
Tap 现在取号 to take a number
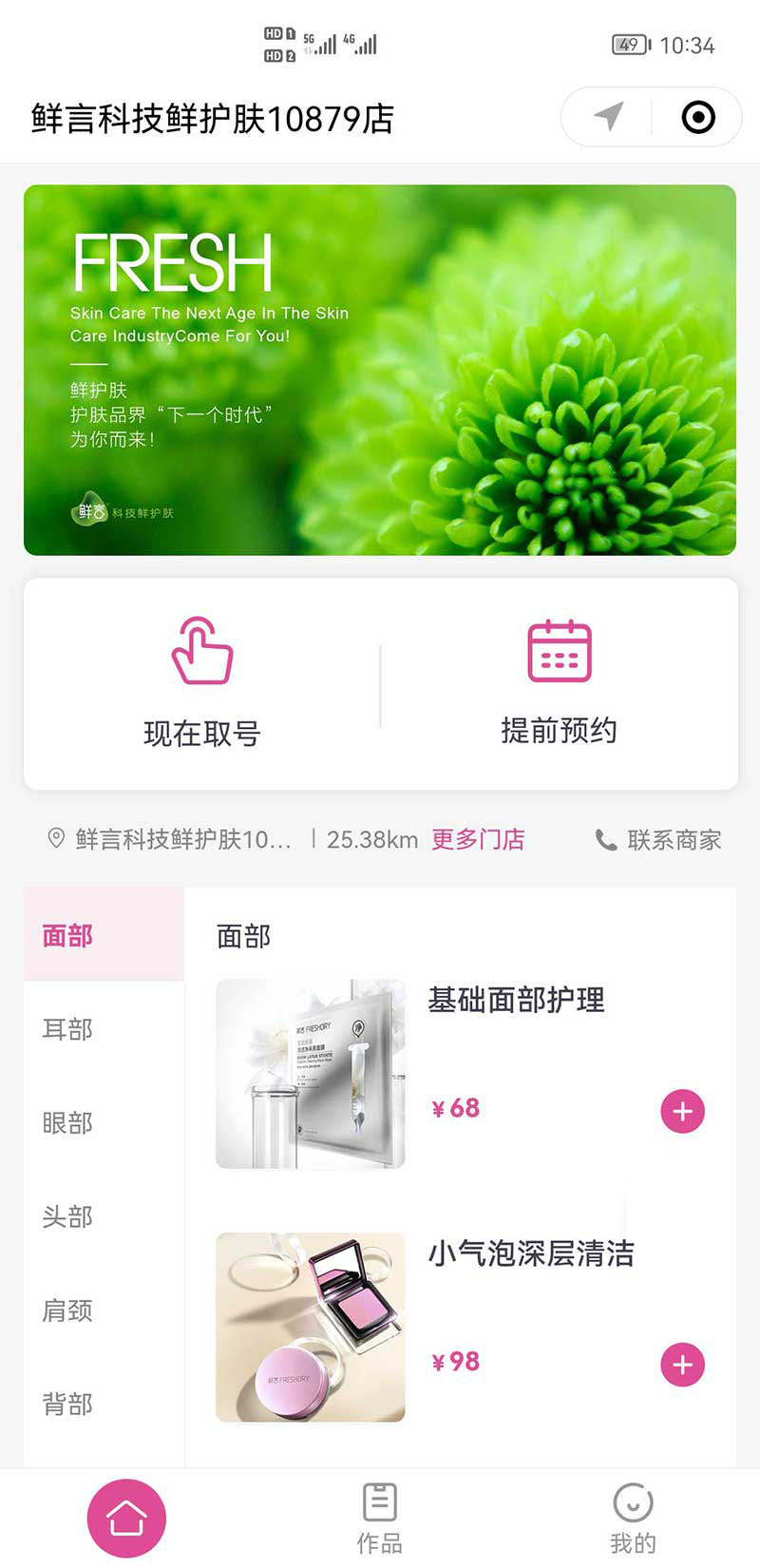tap(201, 682)
